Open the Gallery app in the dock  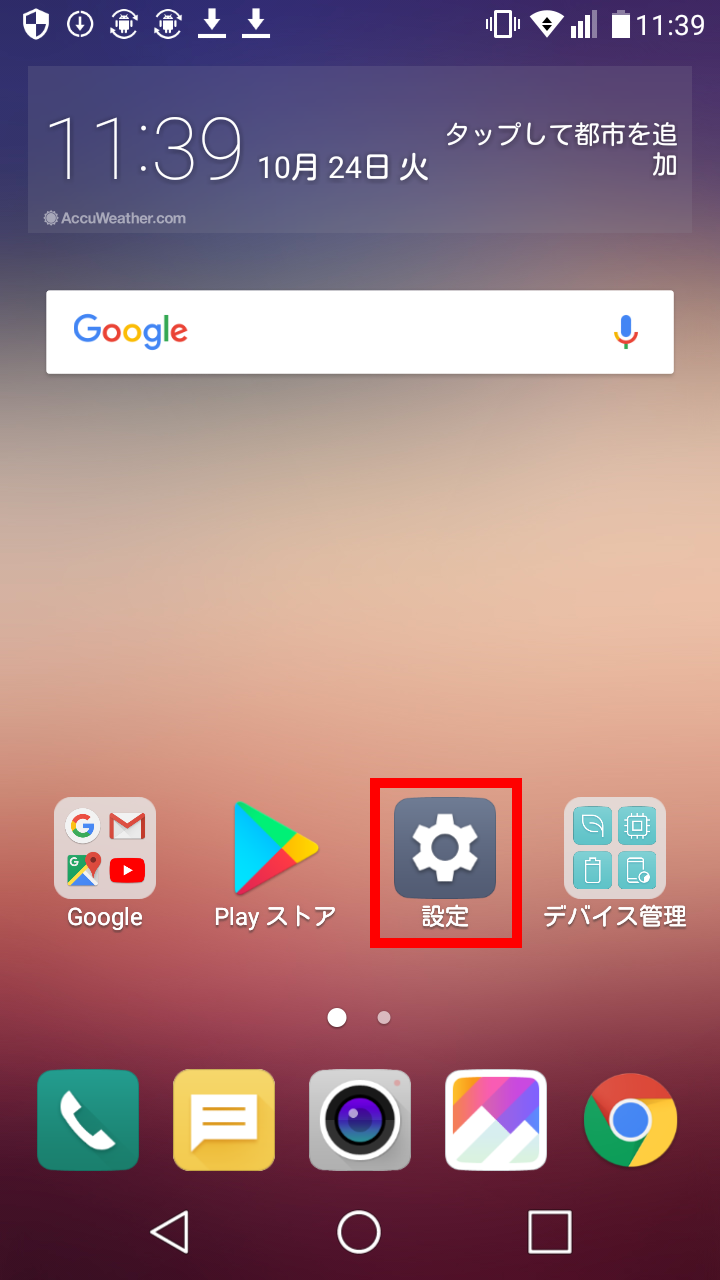pos(496,1120)
